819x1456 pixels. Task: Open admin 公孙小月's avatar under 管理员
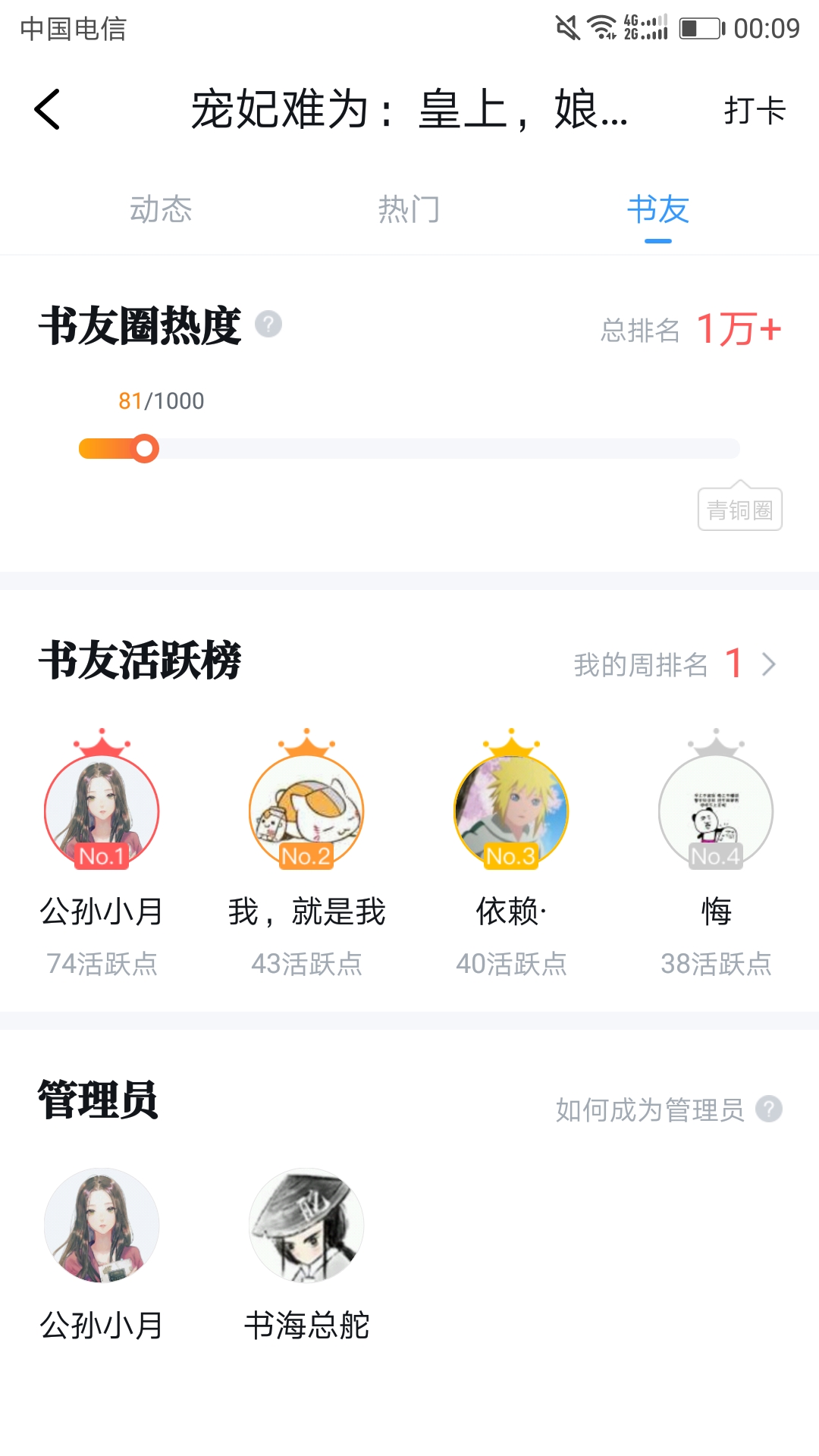tap(102, 1225)
